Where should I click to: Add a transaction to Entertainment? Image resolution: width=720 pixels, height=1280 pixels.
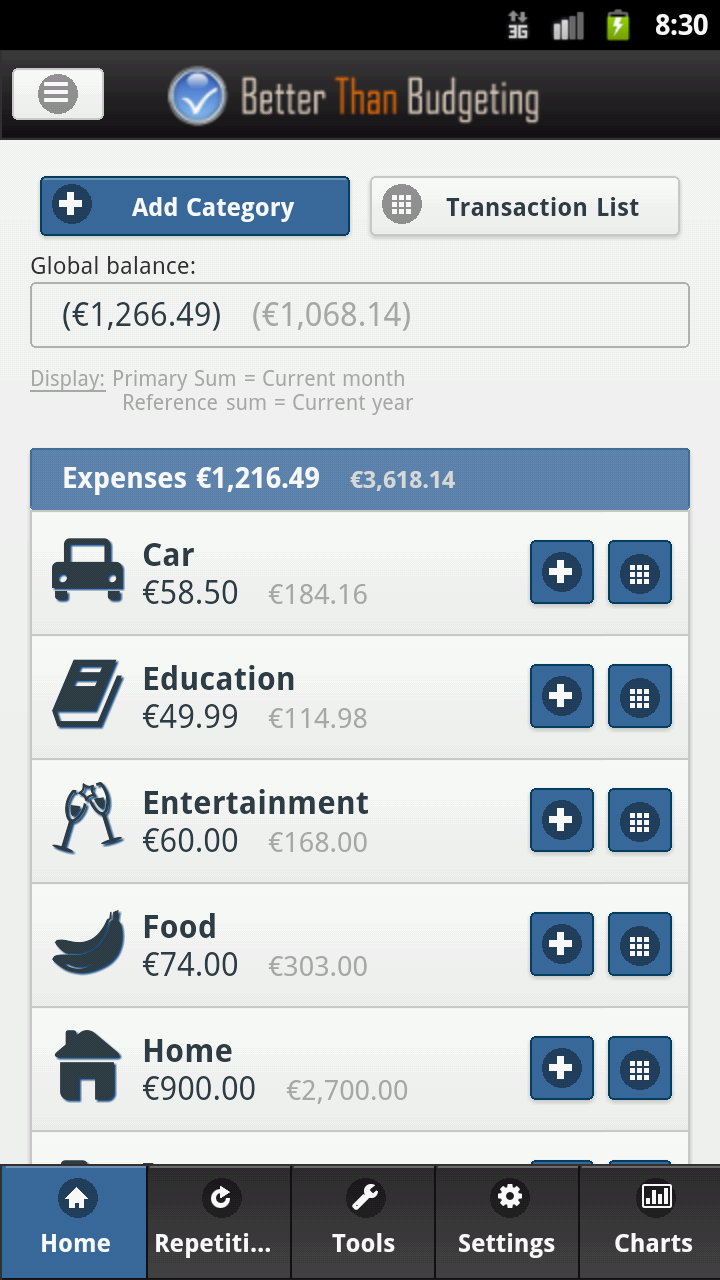561,821
